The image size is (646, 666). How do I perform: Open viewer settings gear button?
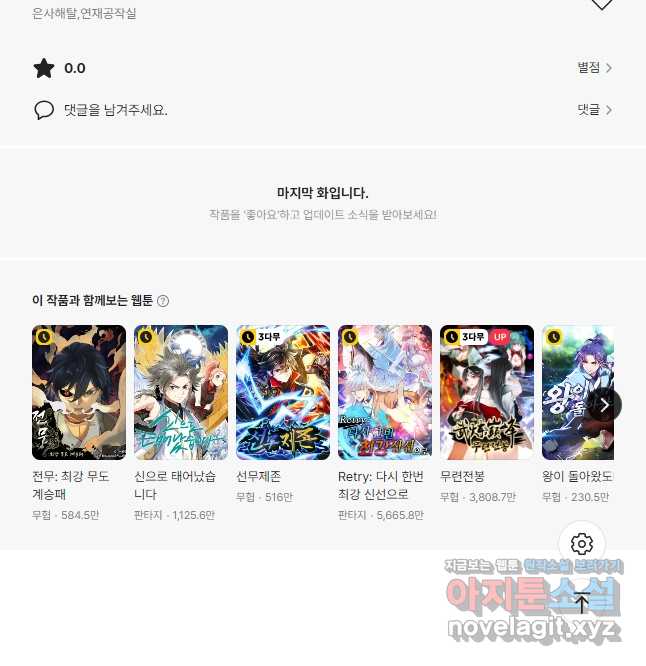pyautogui.click(x=582, y=544)
